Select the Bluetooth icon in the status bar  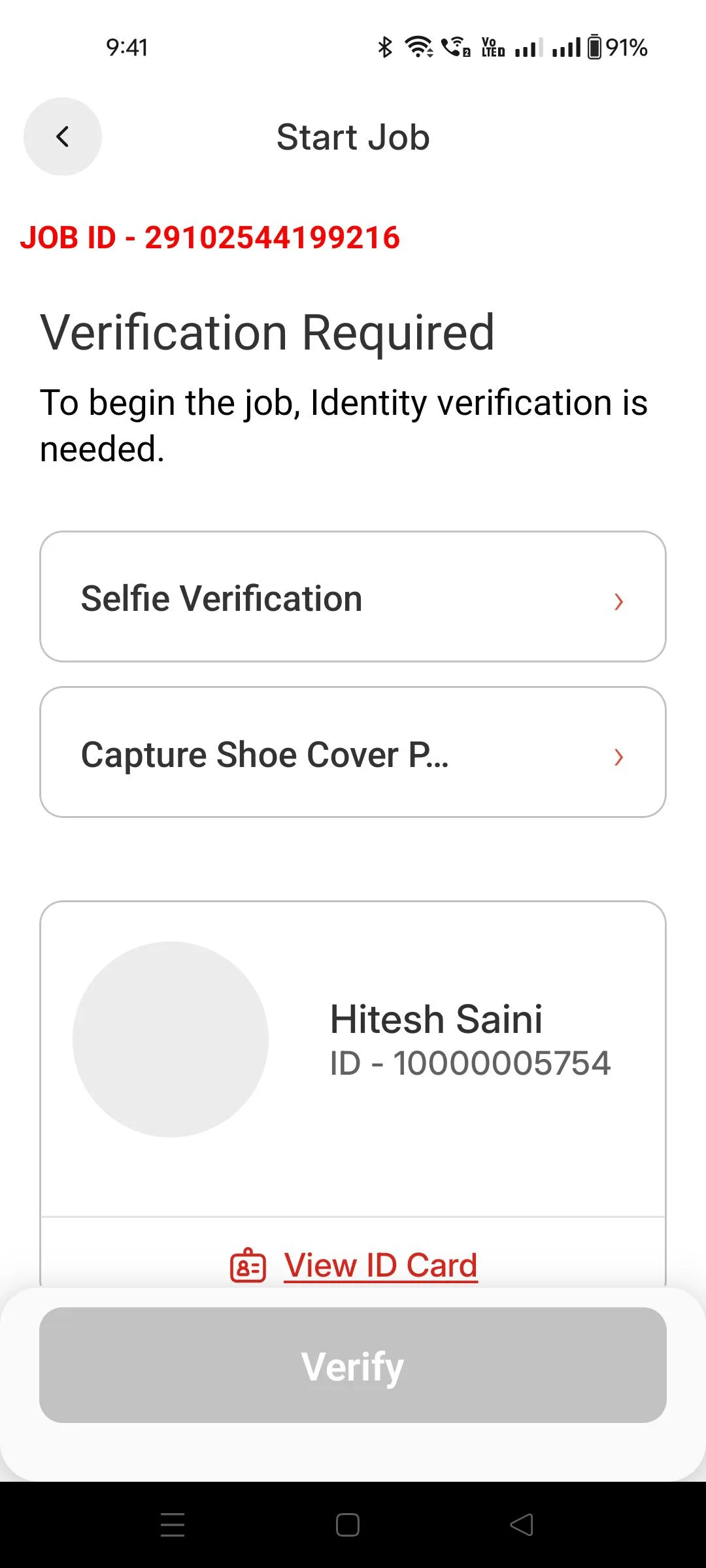[384, 47]
